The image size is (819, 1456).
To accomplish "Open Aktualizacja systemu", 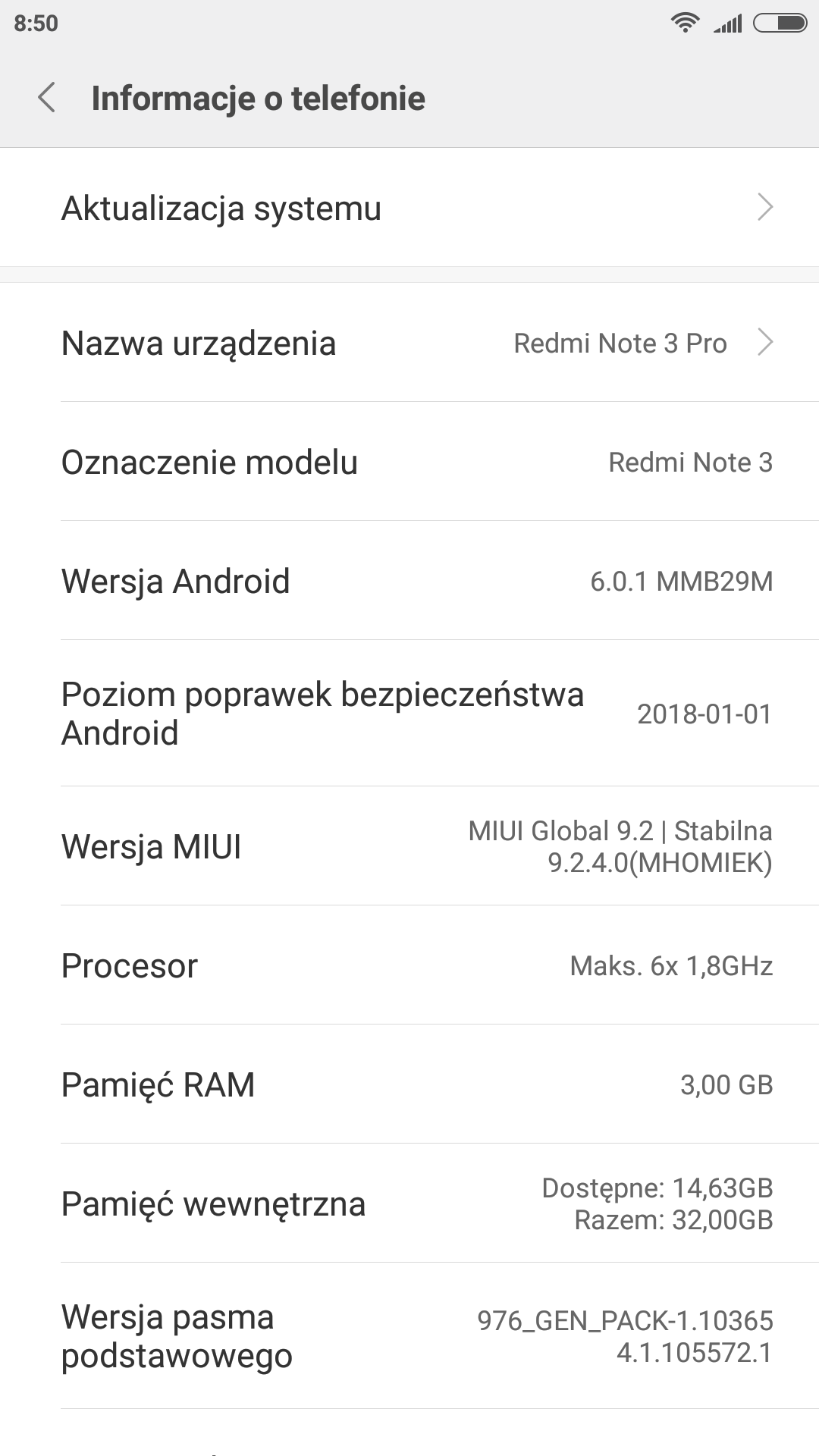I will point(409,208).
